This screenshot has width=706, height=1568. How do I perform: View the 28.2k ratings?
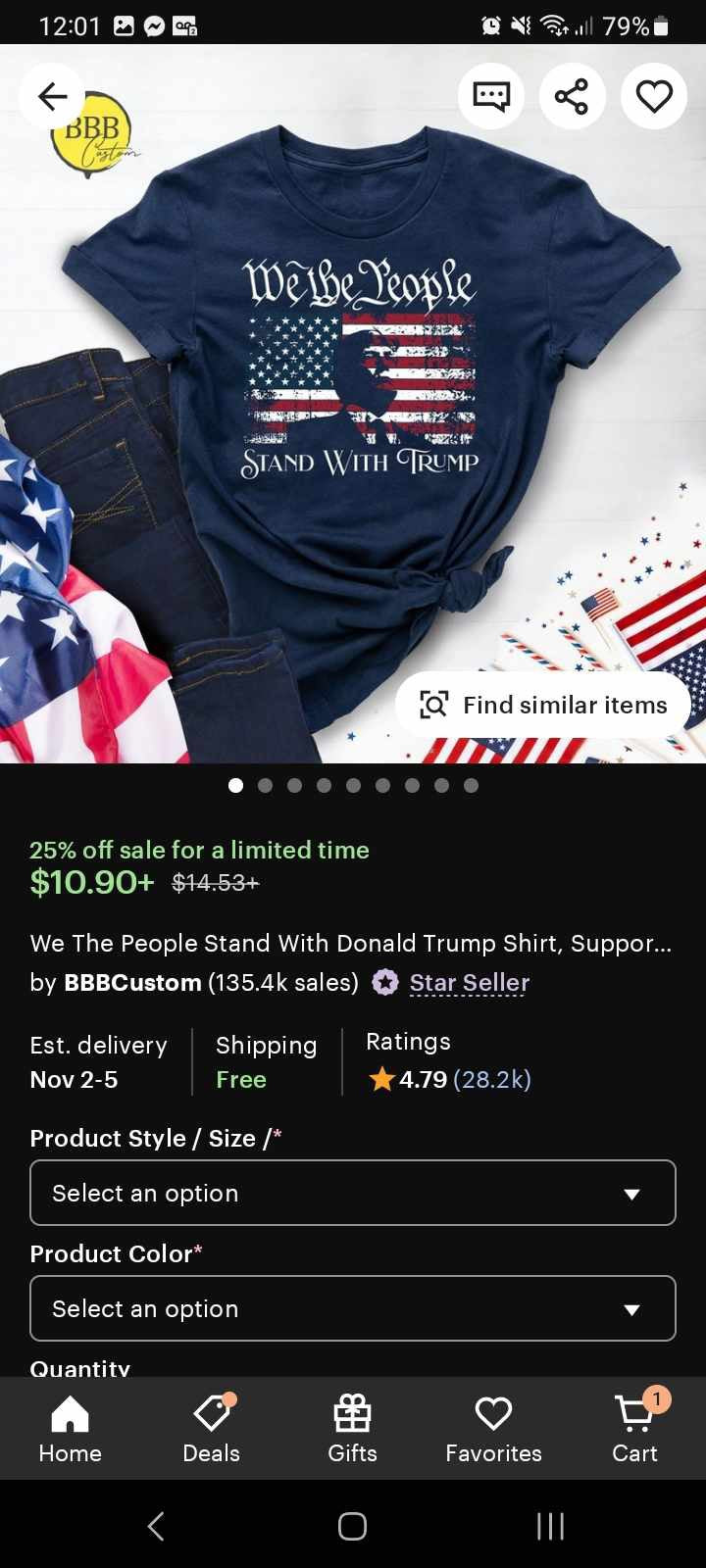(491, 1079)
